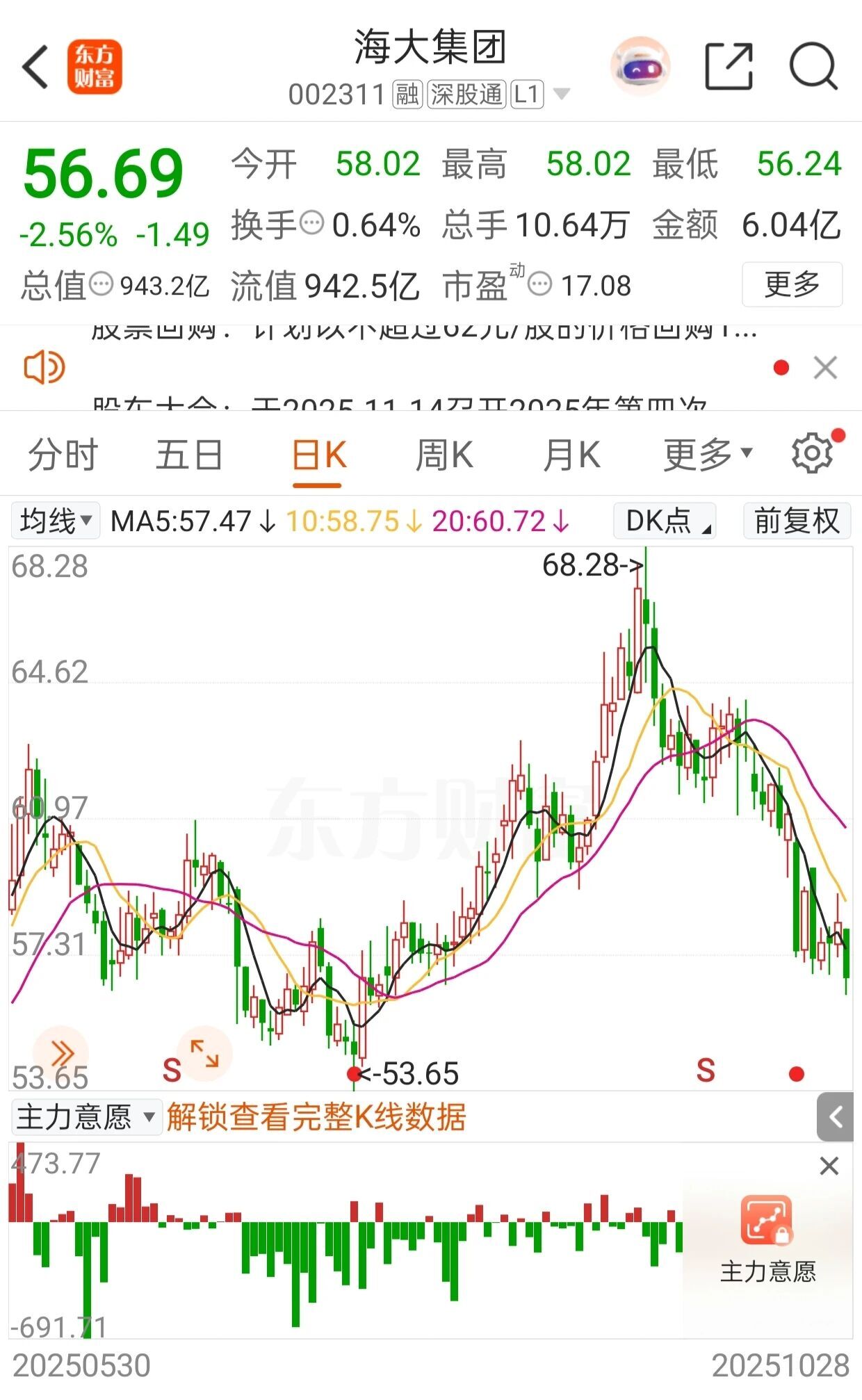Viewport: 862px width, 1400px height.
Task: Tap 更多 for more quote details
Action: point(792,284)
